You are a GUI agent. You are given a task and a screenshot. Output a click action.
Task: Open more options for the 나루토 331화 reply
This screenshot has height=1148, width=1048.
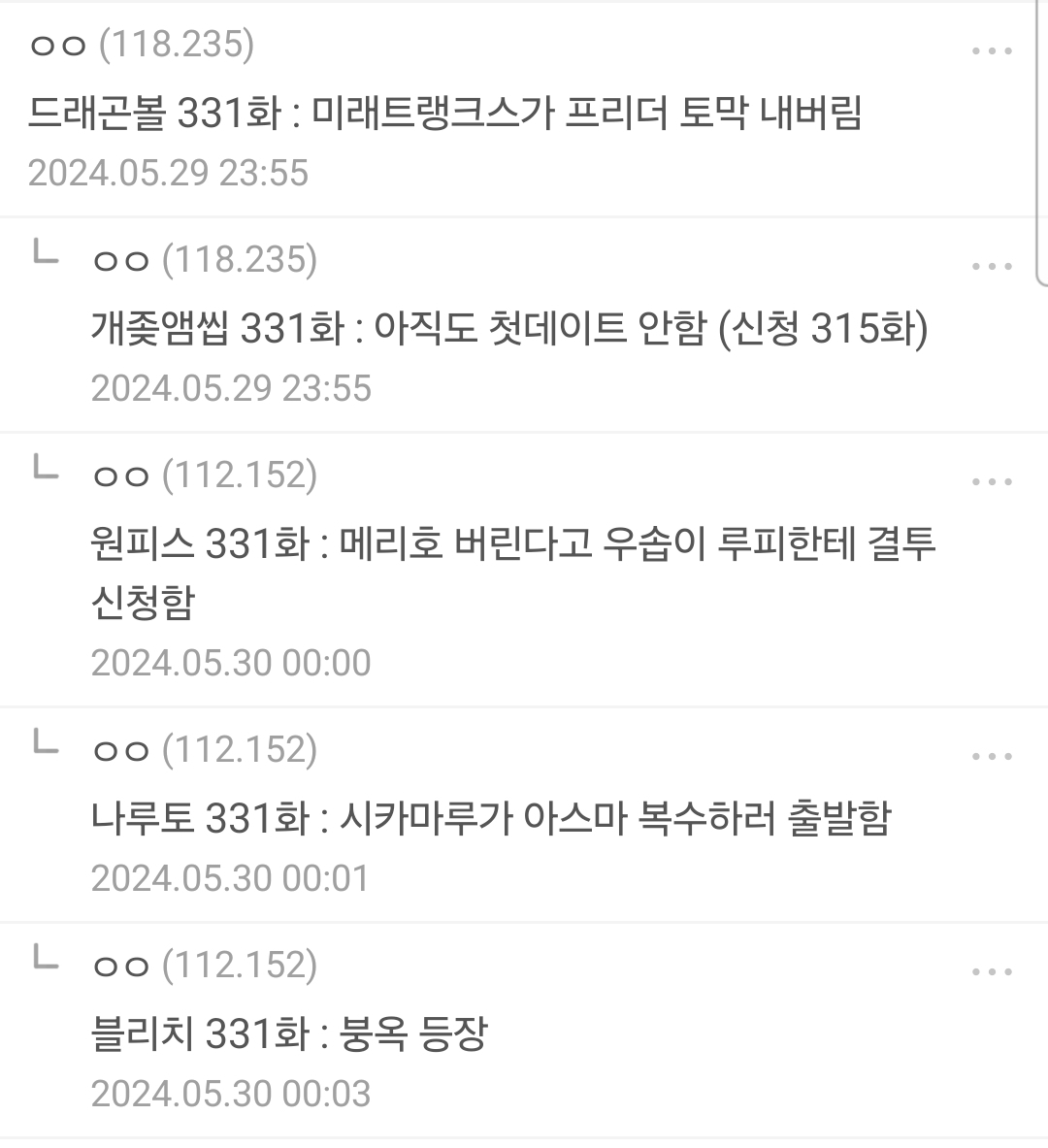click(x=991, y=757)
